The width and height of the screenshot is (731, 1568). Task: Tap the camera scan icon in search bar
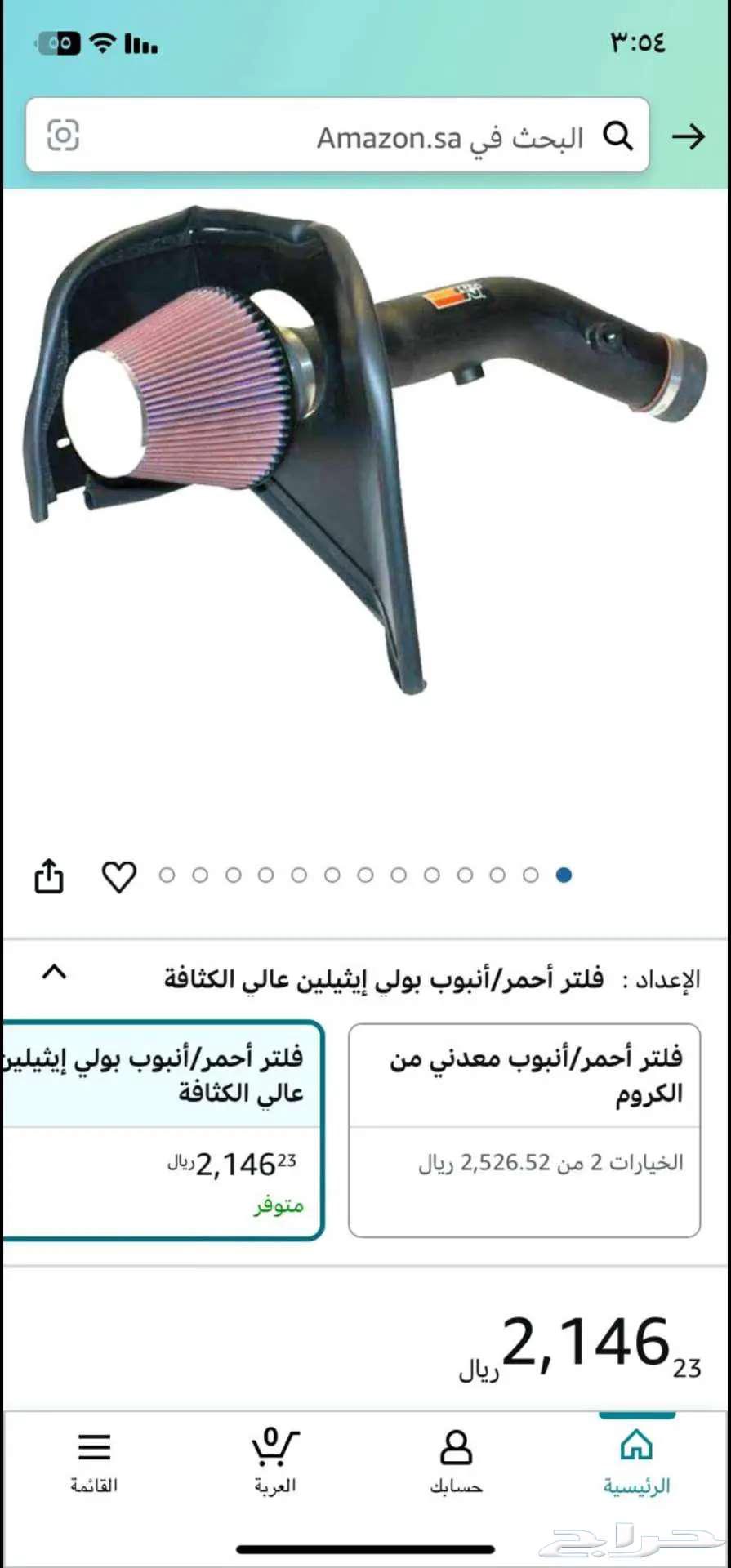[63, 136]
